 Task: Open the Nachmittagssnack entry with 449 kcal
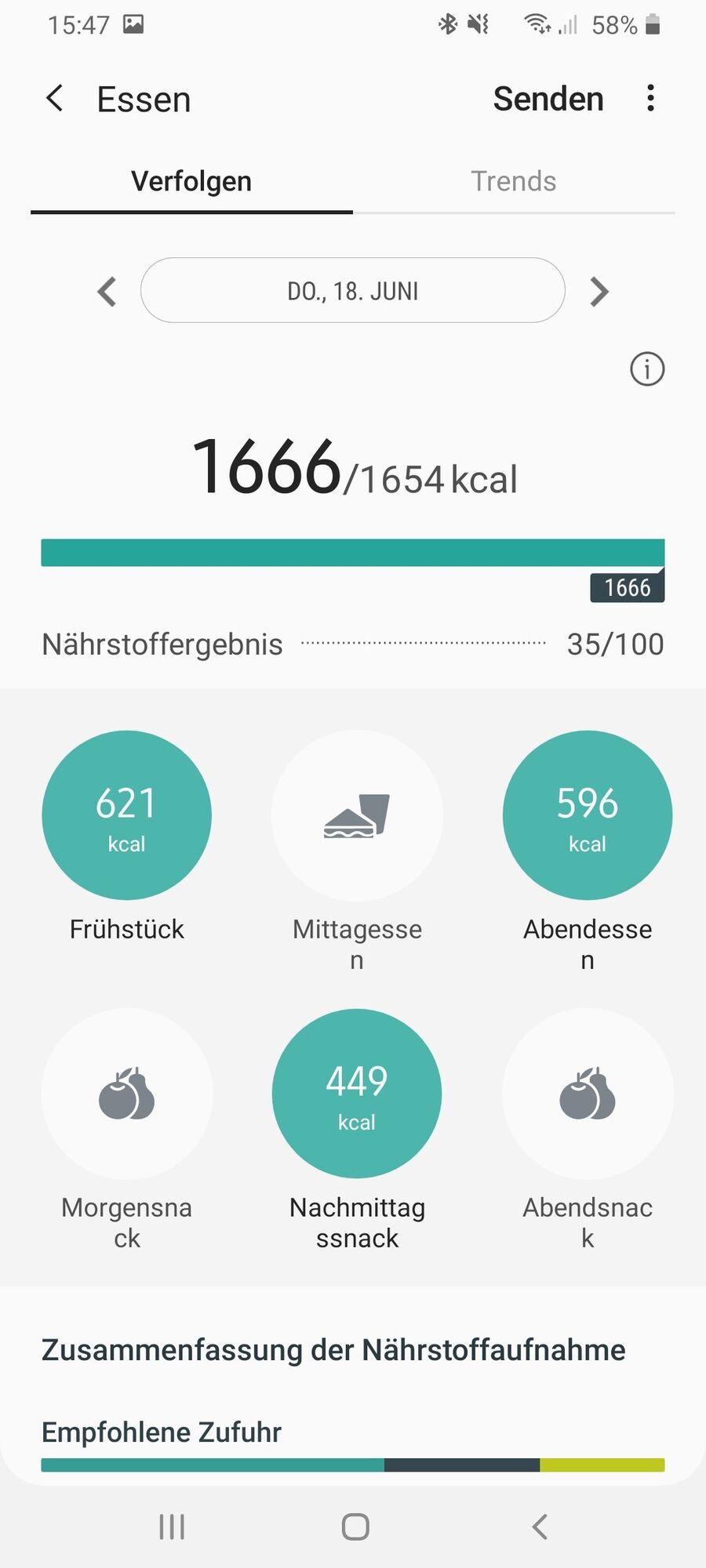click(357, 1094)
